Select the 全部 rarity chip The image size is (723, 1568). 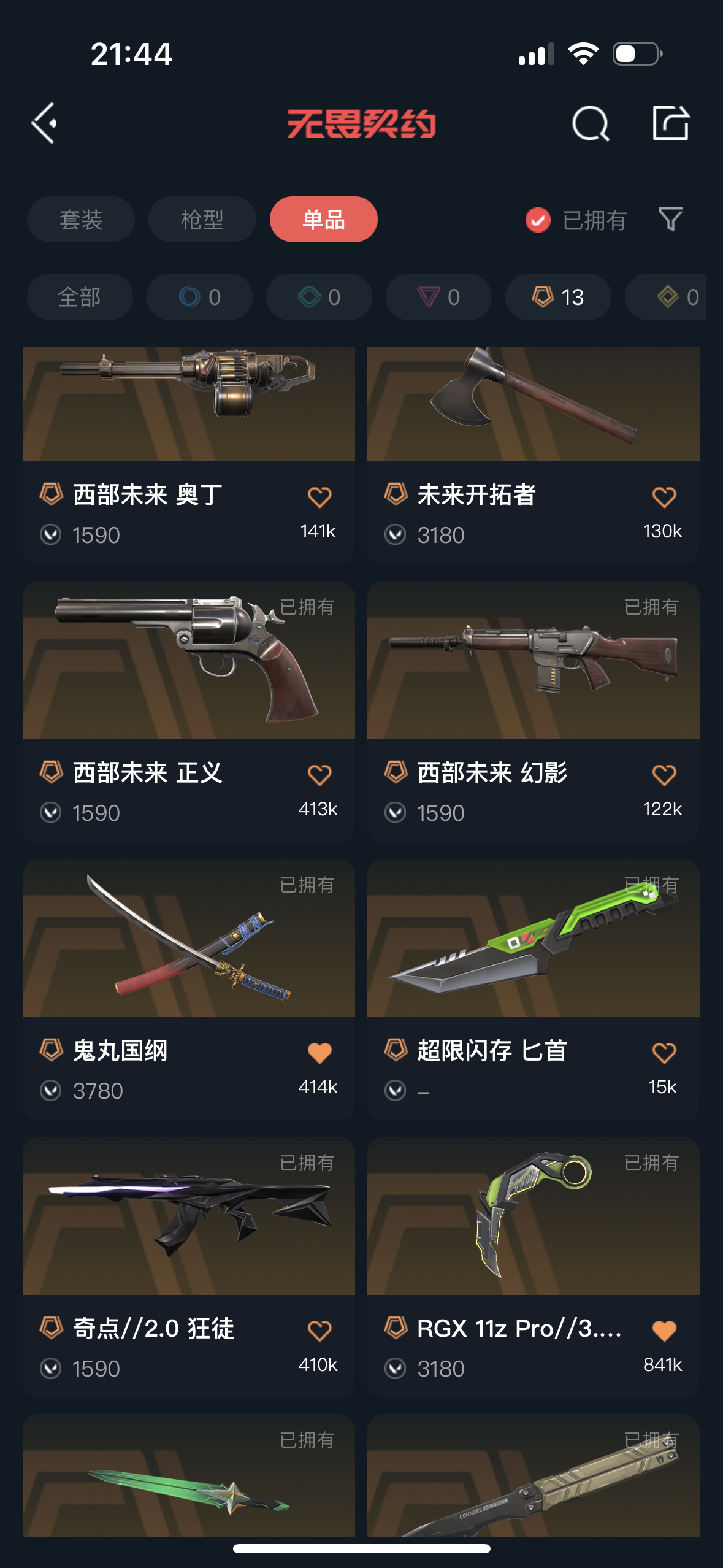80,297
